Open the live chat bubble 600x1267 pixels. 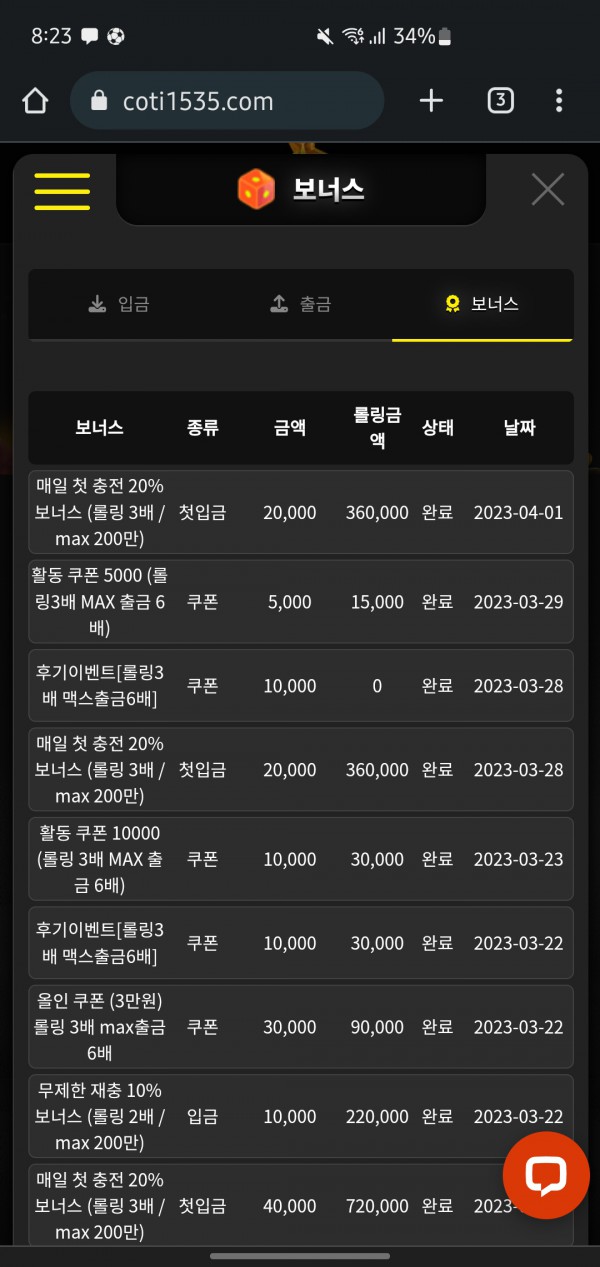click(x=546, y=1175)
